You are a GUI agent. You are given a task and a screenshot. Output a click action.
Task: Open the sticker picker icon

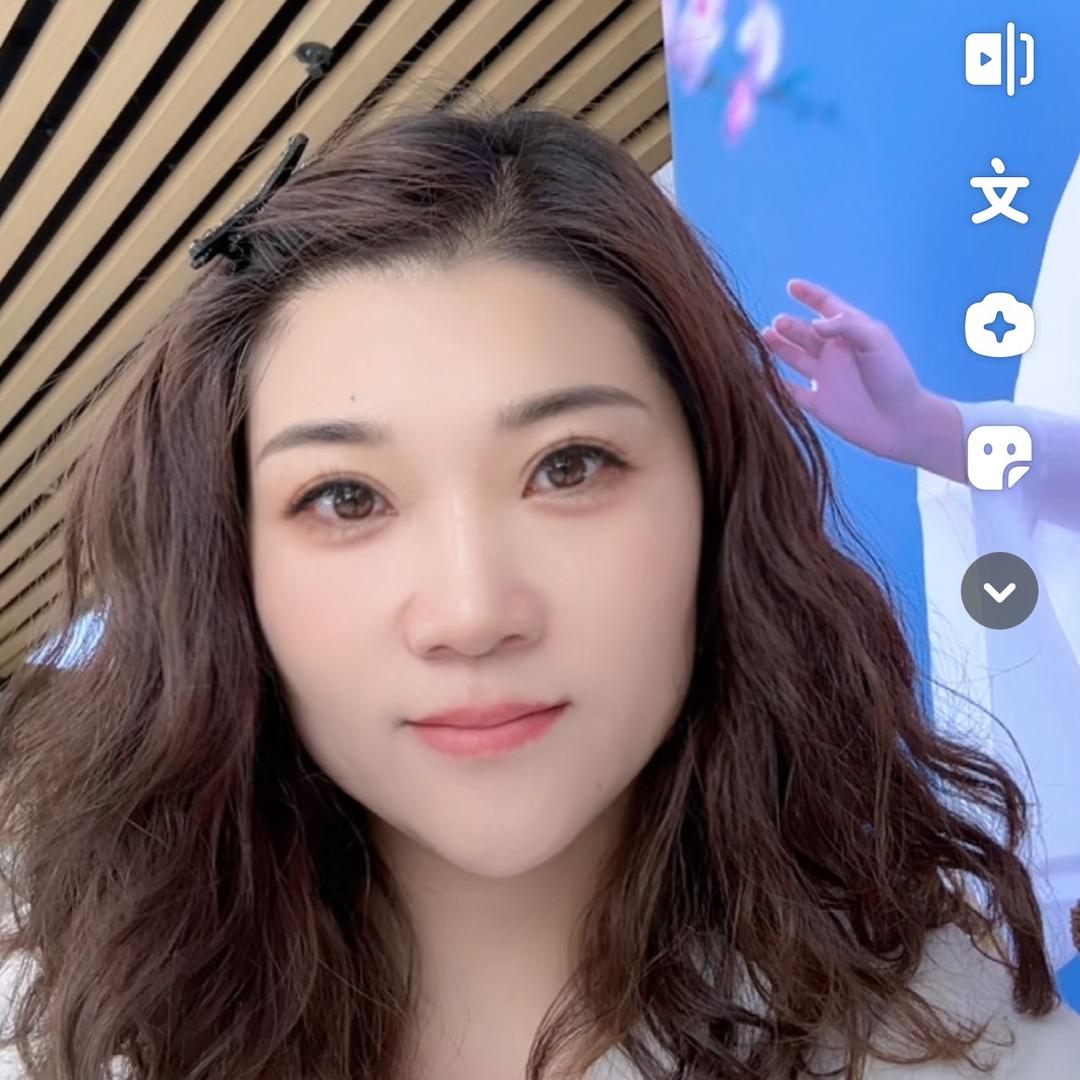(999, 458)
